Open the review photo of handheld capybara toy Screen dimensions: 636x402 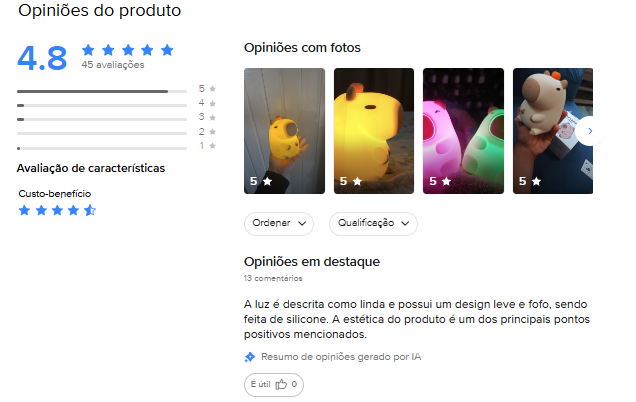tap(552, 130)
